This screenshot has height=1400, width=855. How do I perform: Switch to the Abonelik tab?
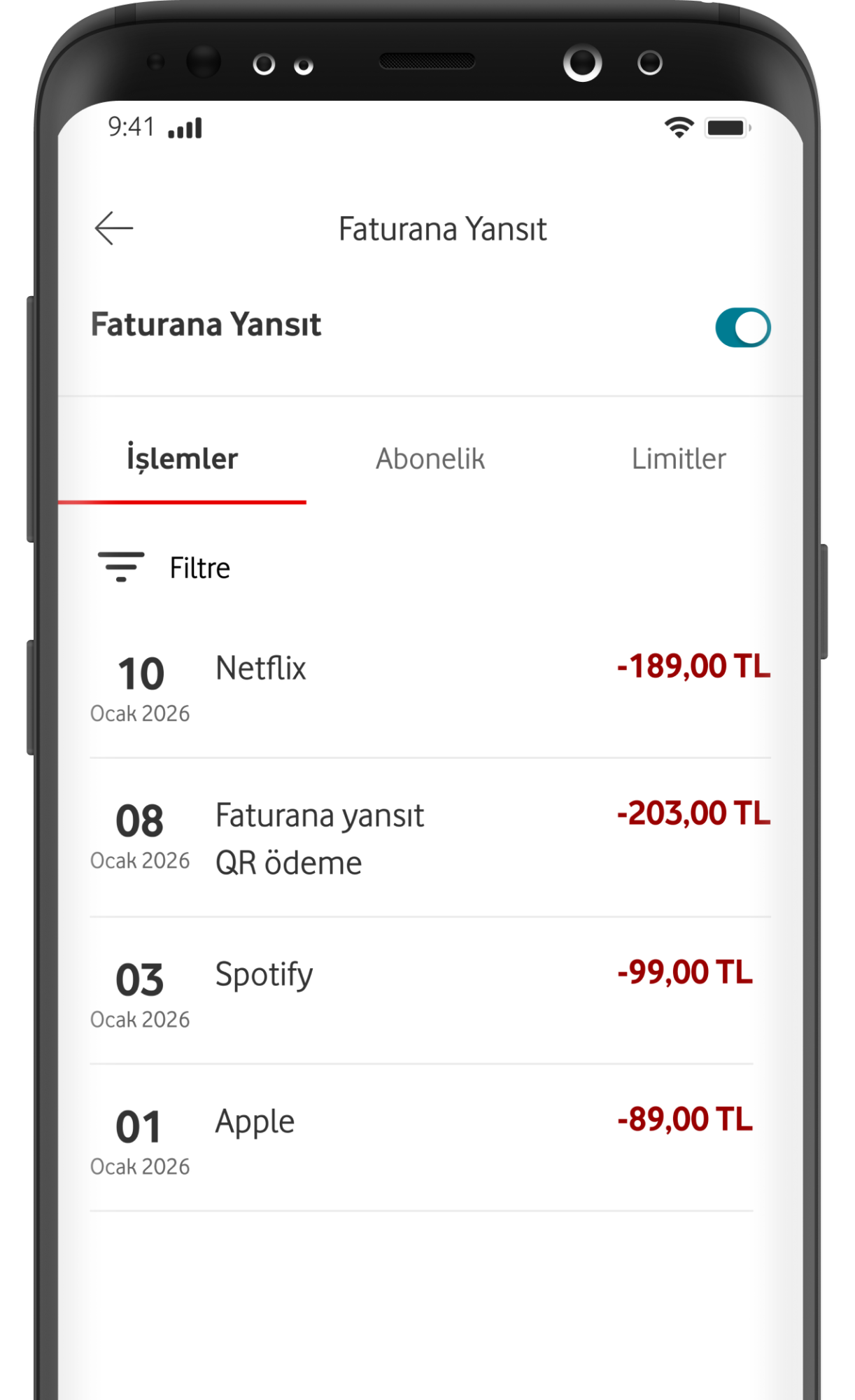tap(430, 459)
